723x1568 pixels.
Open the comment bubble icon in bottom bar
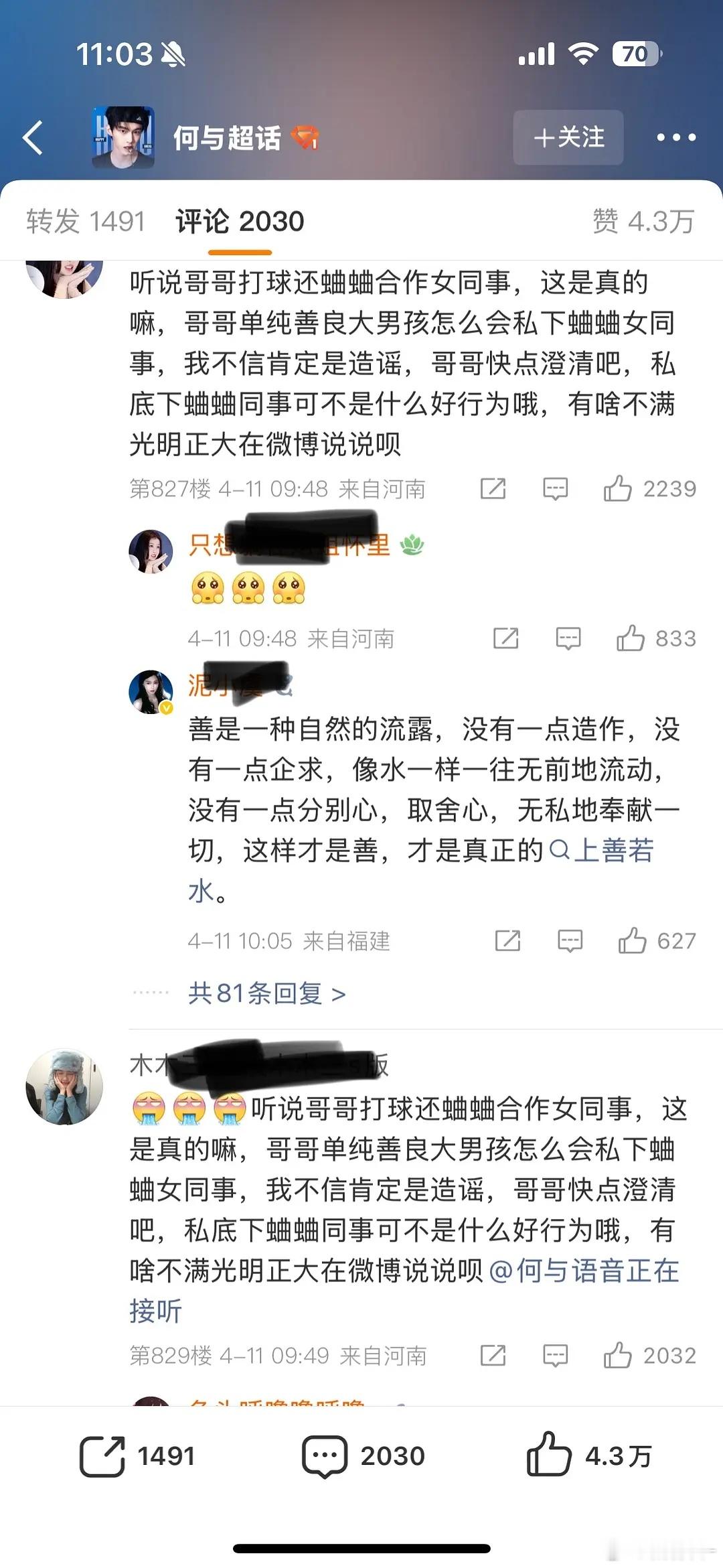[327, 1455]
